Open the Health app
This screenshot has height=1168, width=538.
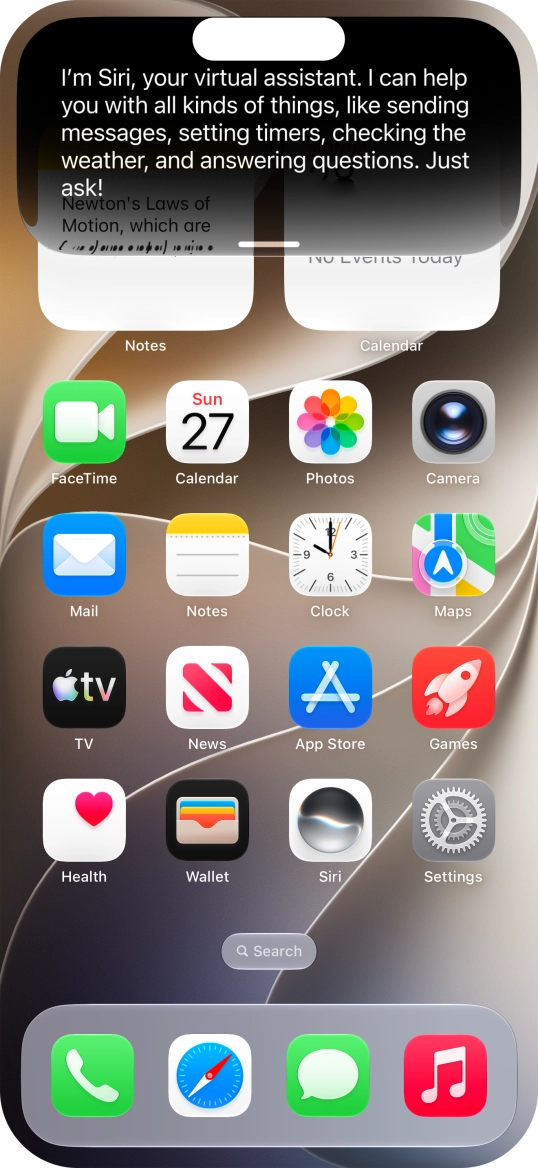click(84, 819)
